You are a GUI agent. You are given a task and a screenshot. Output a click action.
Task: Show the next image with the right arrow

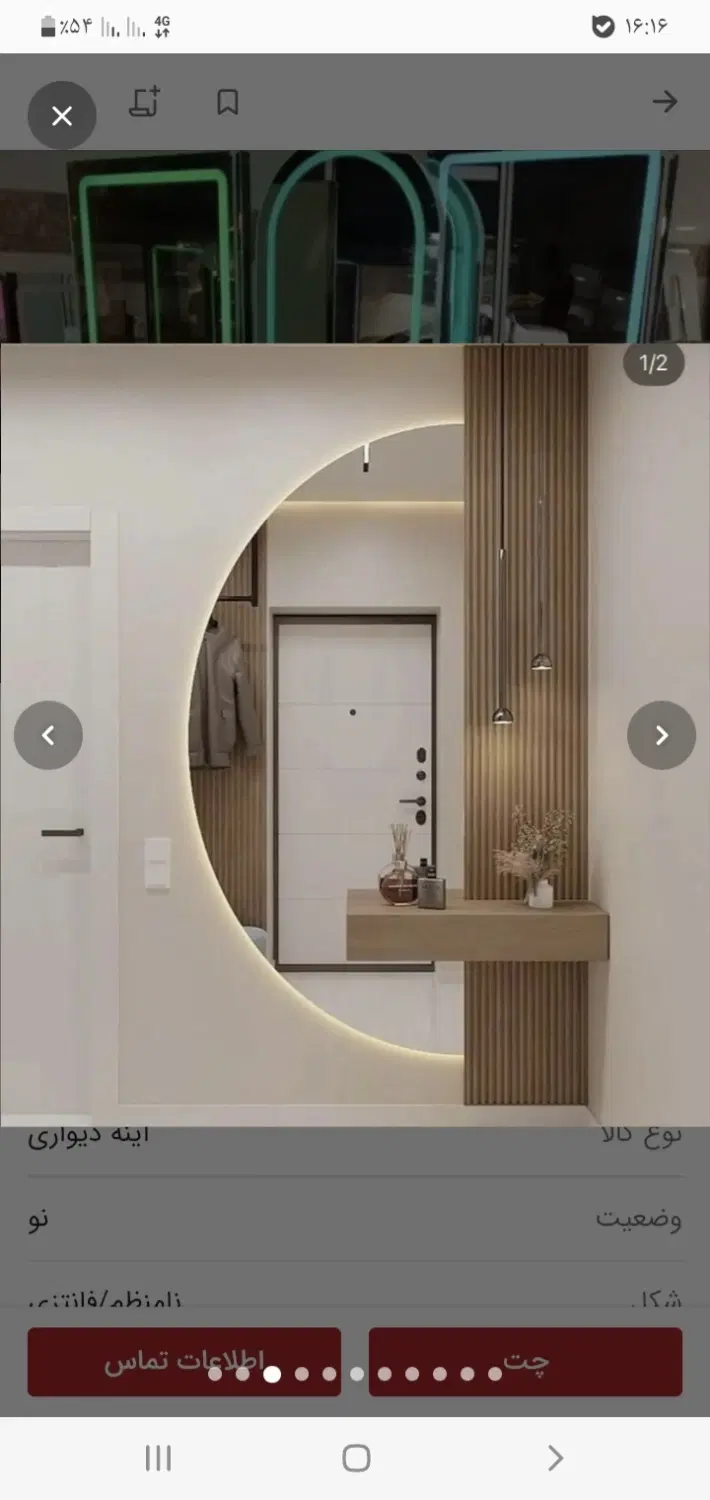click(661, 735)
